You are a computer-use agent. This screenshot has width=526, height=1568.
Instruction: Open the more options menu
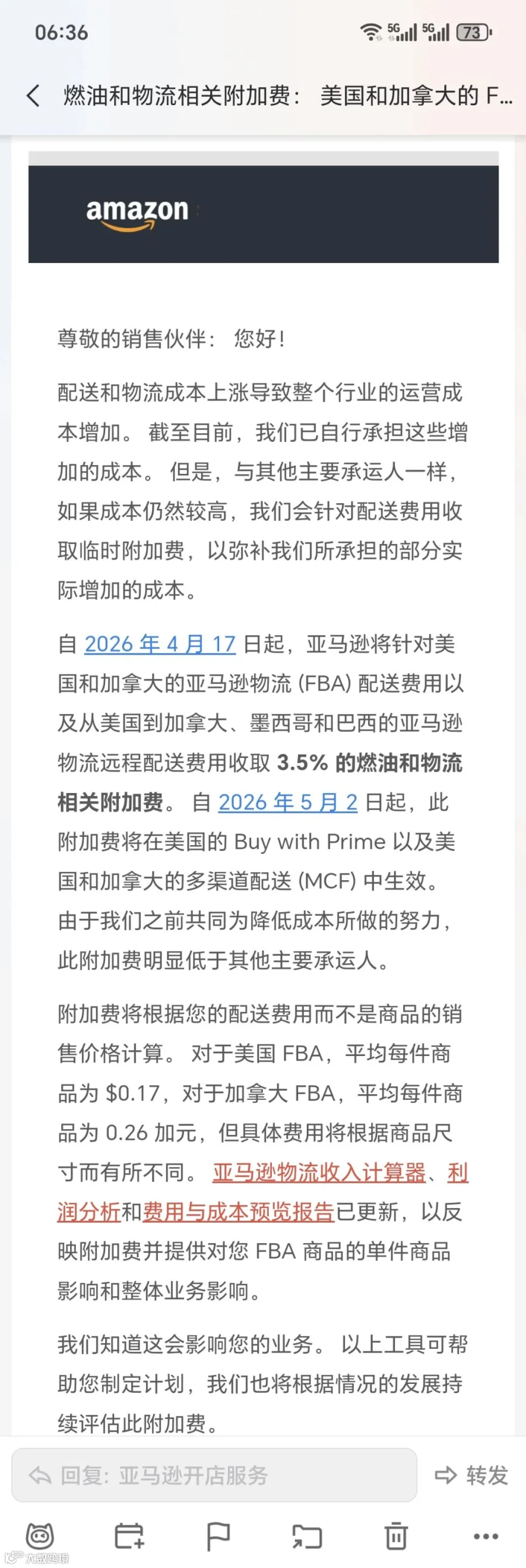tap(485, 1536)
